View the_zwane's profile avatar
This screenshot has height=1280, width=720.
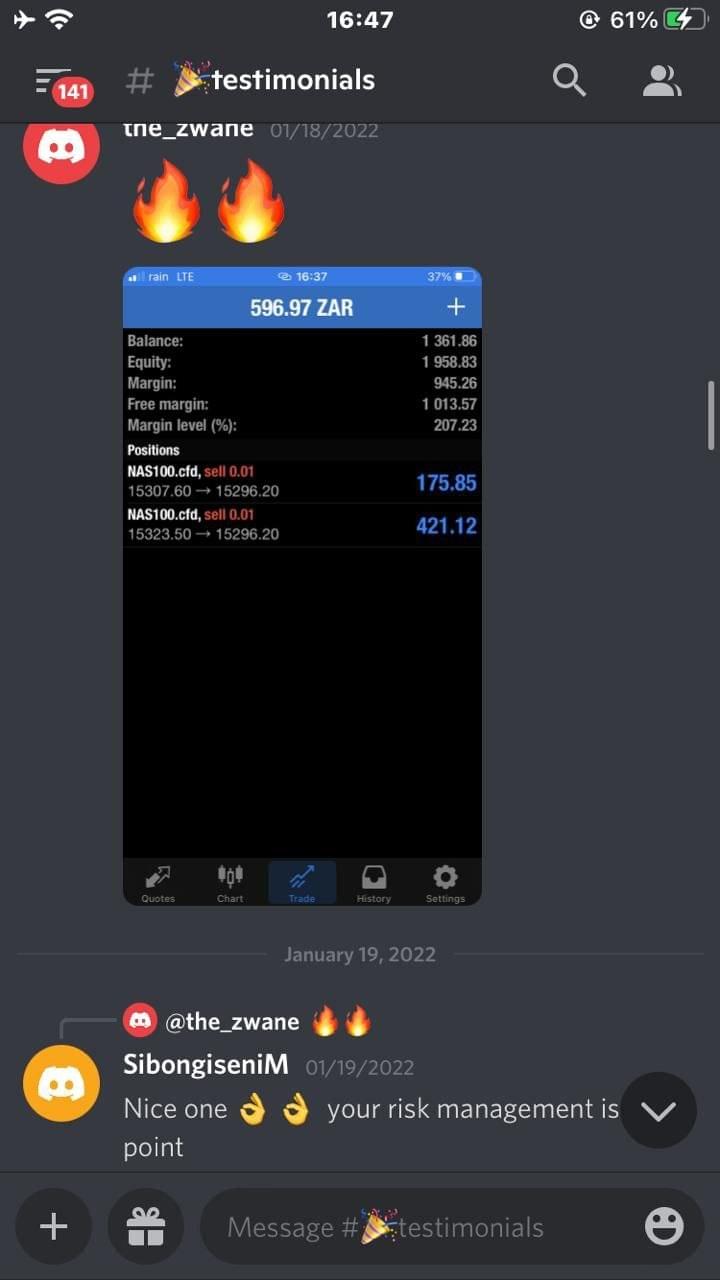pos(61,147)
